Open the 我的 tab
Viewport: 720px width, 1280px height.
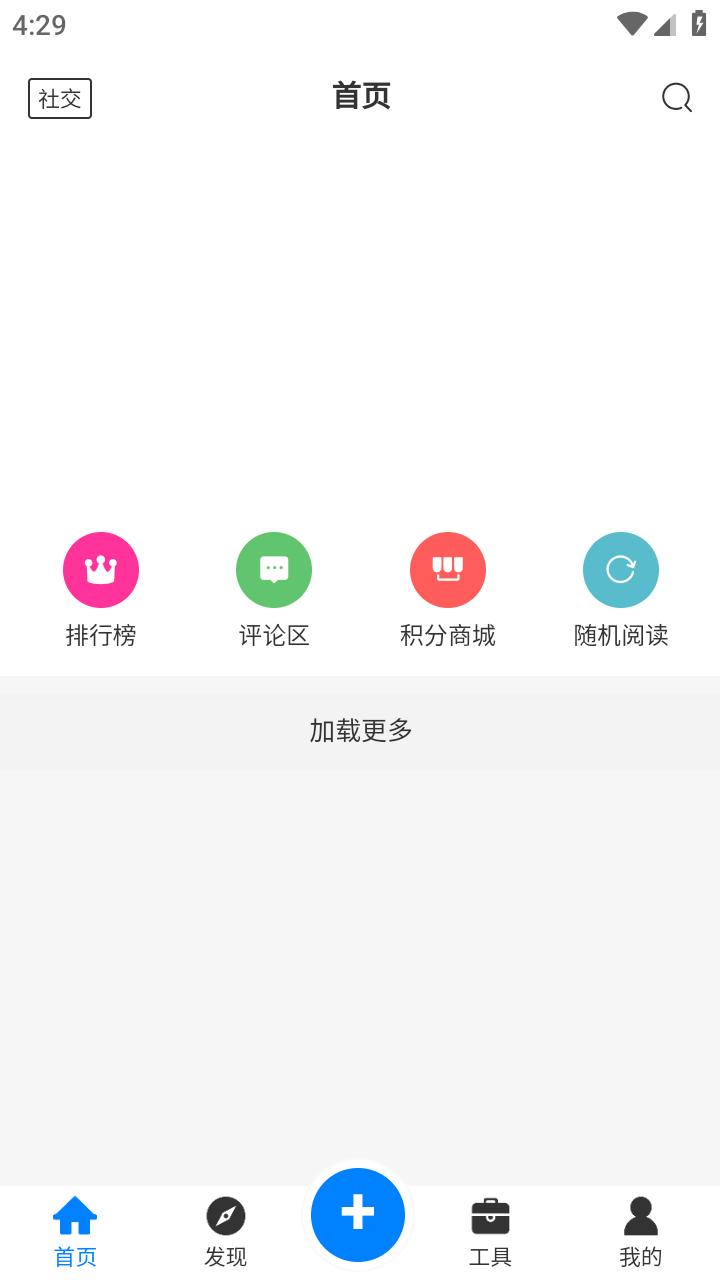pyautogui.click(x=640, y=1256)
